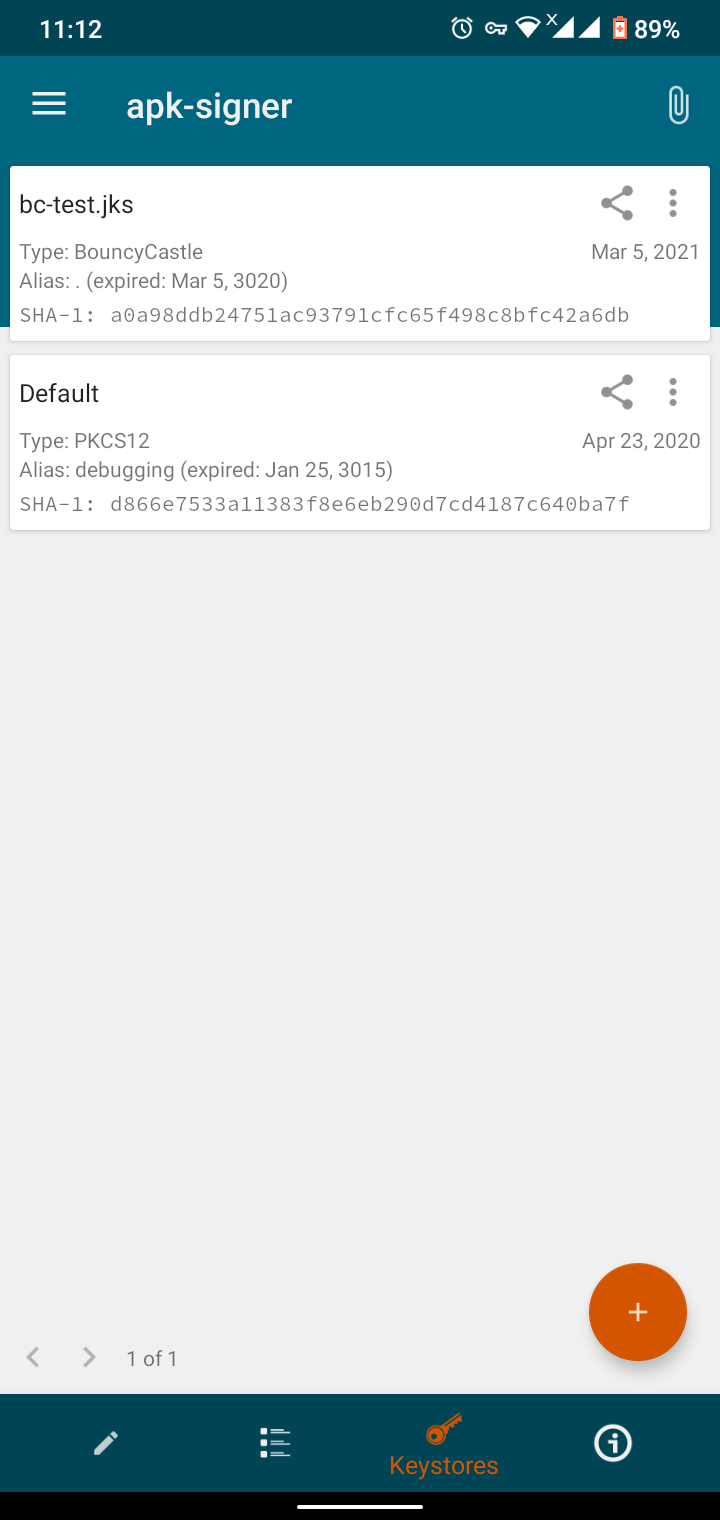Go to the next page arrow

89,1357
